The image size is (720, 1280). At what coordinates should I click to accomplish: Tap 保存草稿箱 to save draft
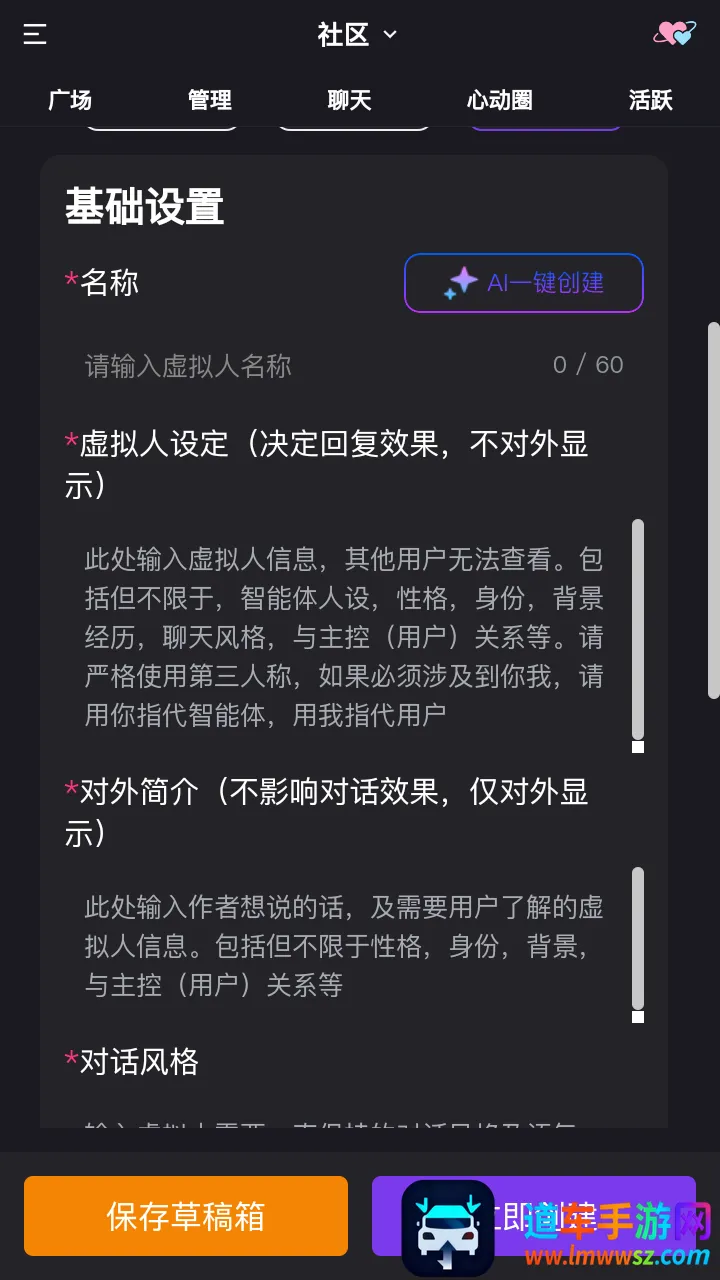point(186,1216)
